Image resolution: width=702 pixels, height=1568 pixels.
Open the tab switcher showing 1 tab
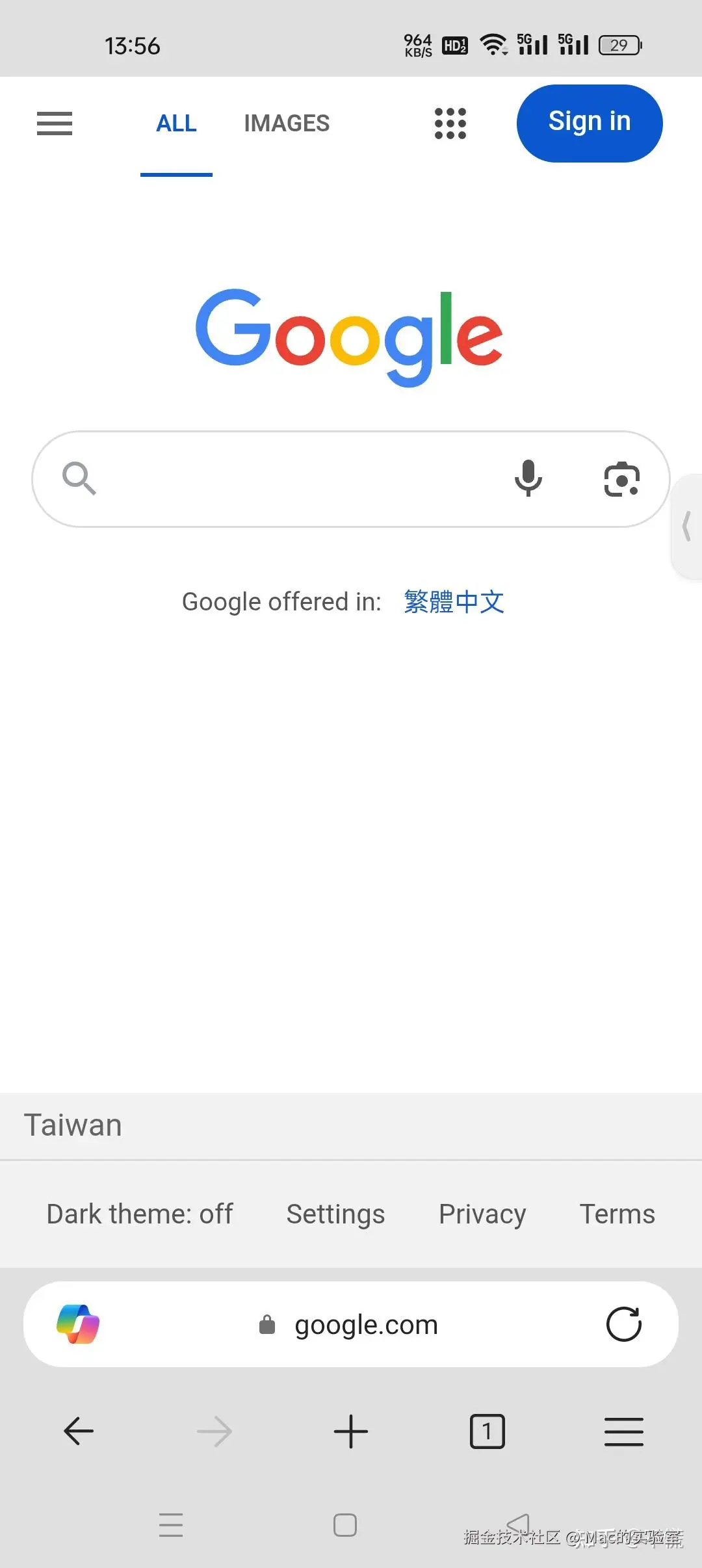(x=487, y=1431)
